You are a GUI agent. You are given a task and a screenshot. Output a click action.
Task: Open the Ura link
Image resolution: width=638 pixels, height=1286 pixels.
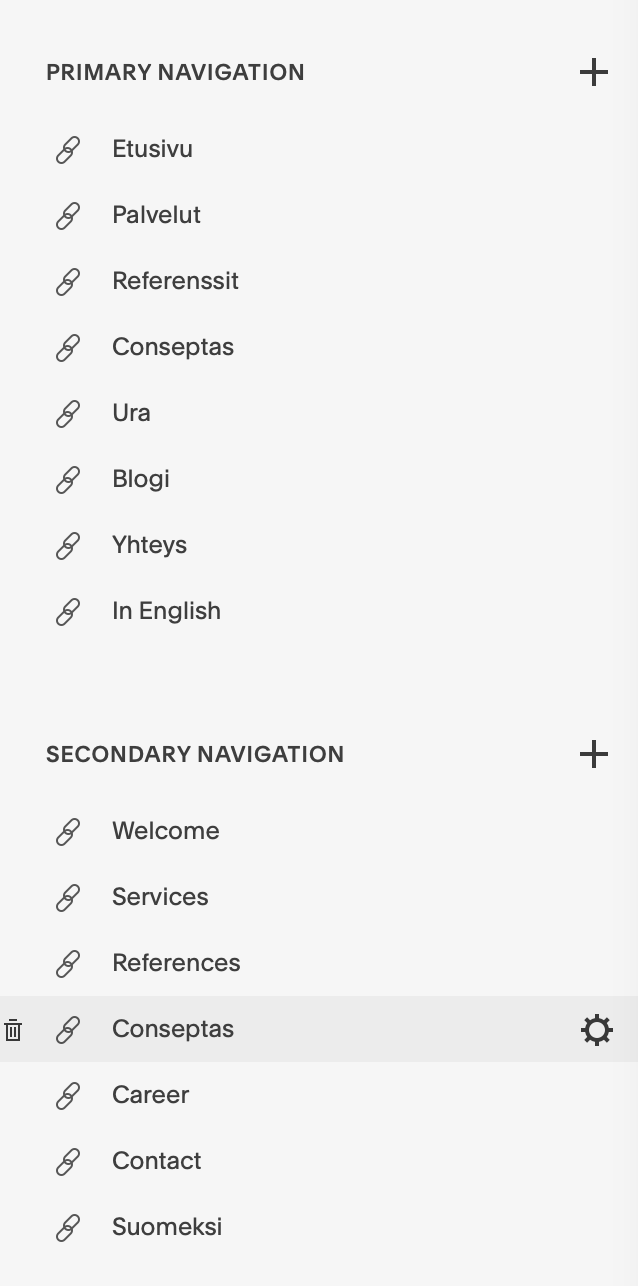point(319,413)
